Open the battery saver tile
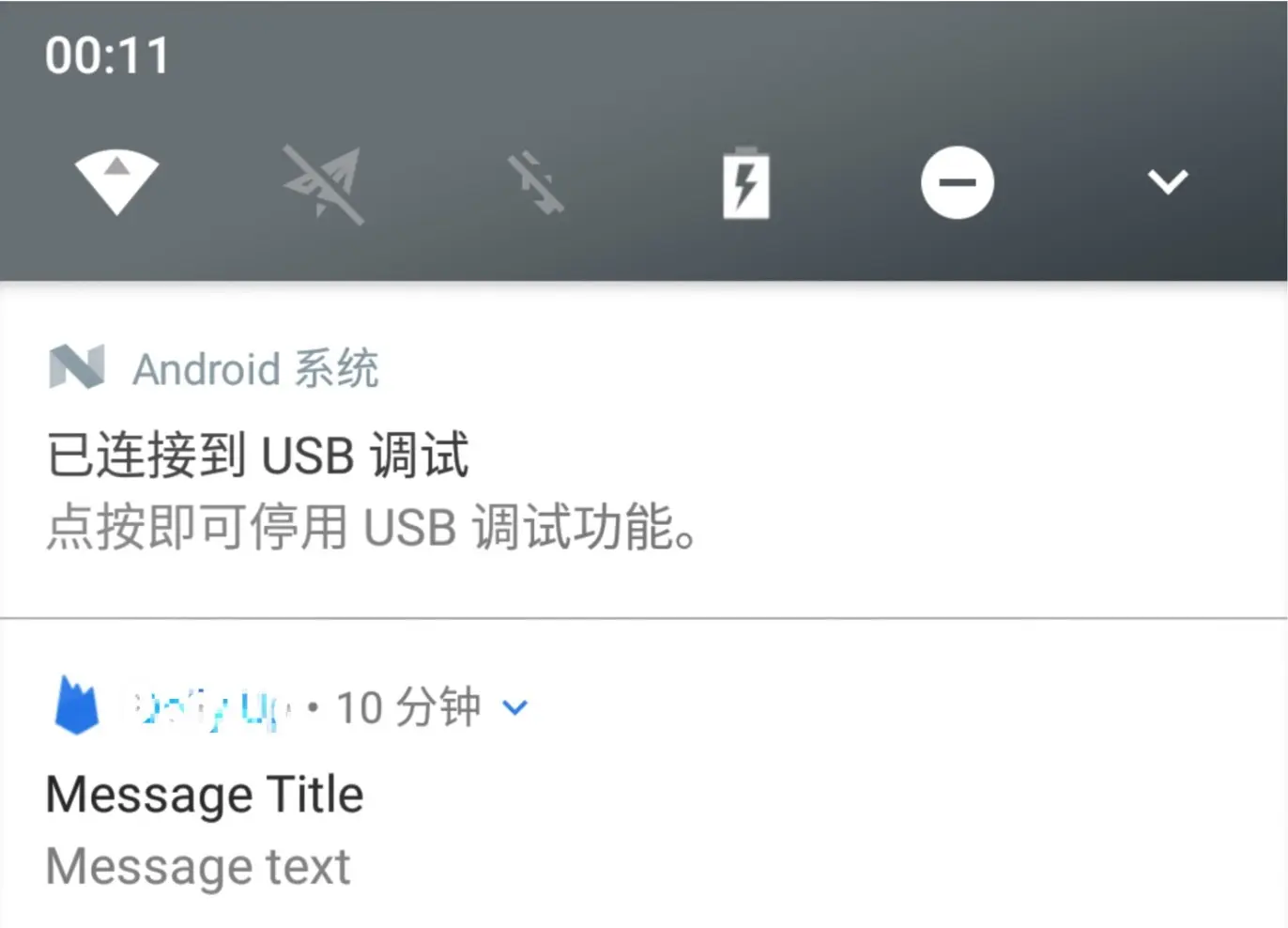 click(x=746, y=183)
